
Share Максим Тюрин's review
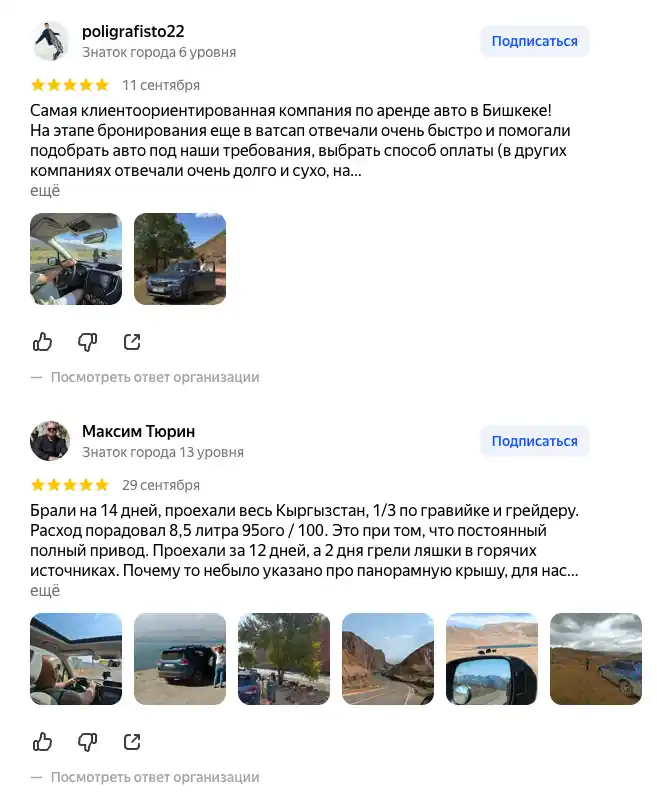(132, 742)
